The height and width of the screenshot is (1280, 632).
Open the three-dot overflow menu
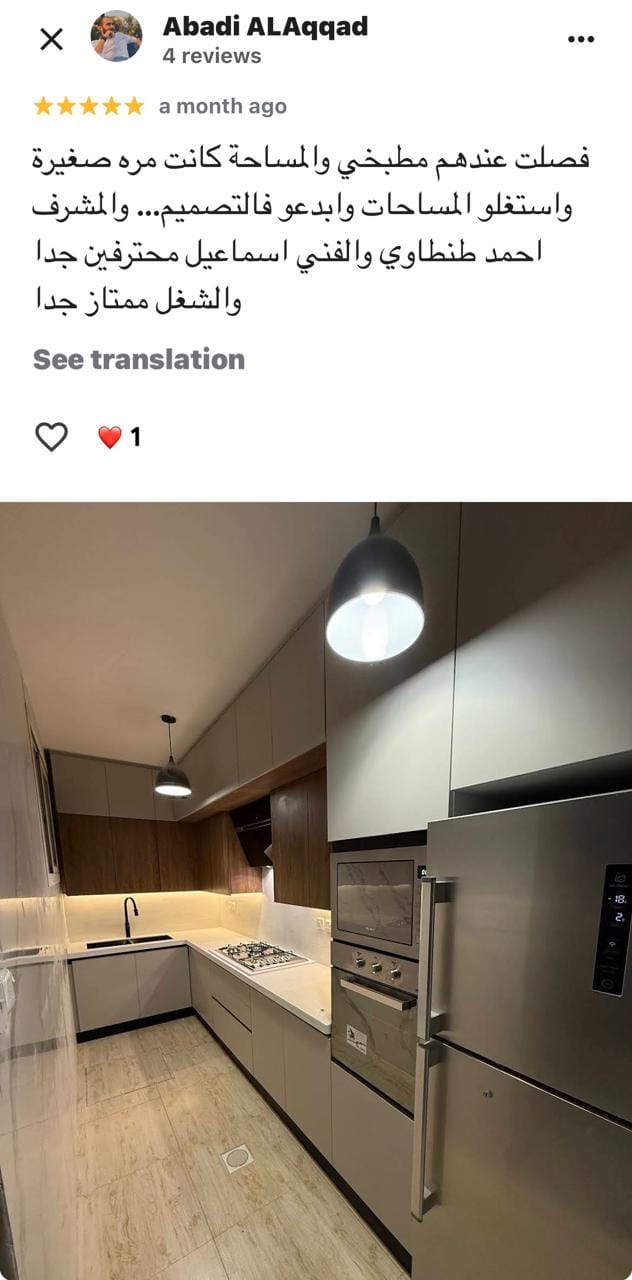coord(581,39)
